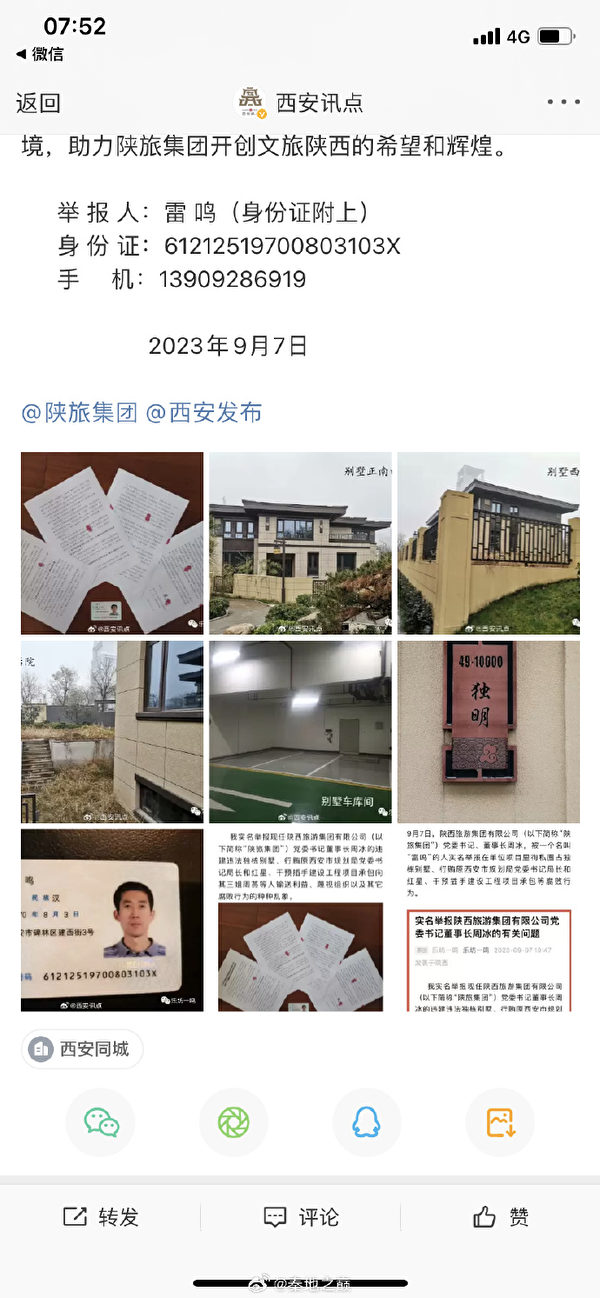
Task: Open the villa photo with yellow fence
Action: tap(488, 542)
